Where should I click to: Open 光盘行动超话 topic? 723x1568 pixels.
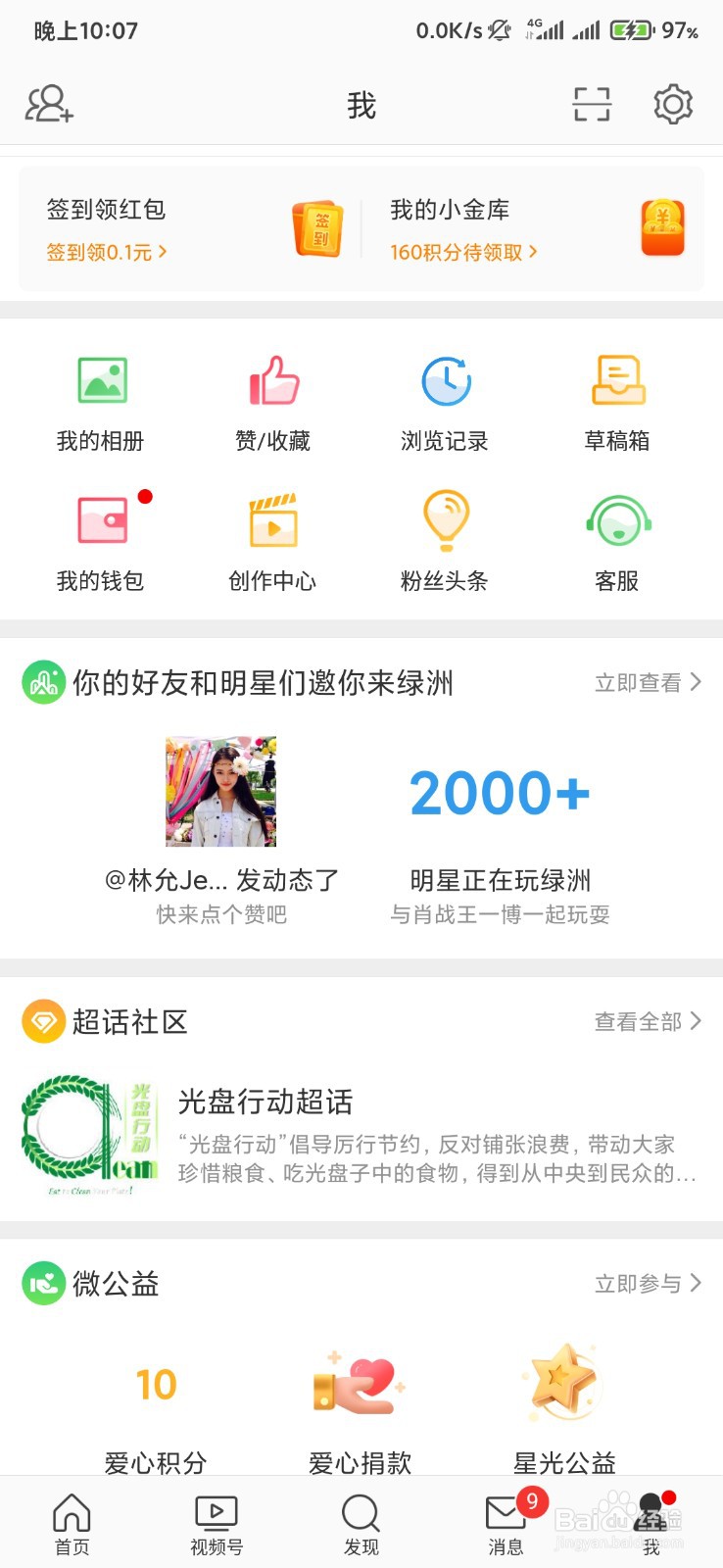[x=361, y=1137]
